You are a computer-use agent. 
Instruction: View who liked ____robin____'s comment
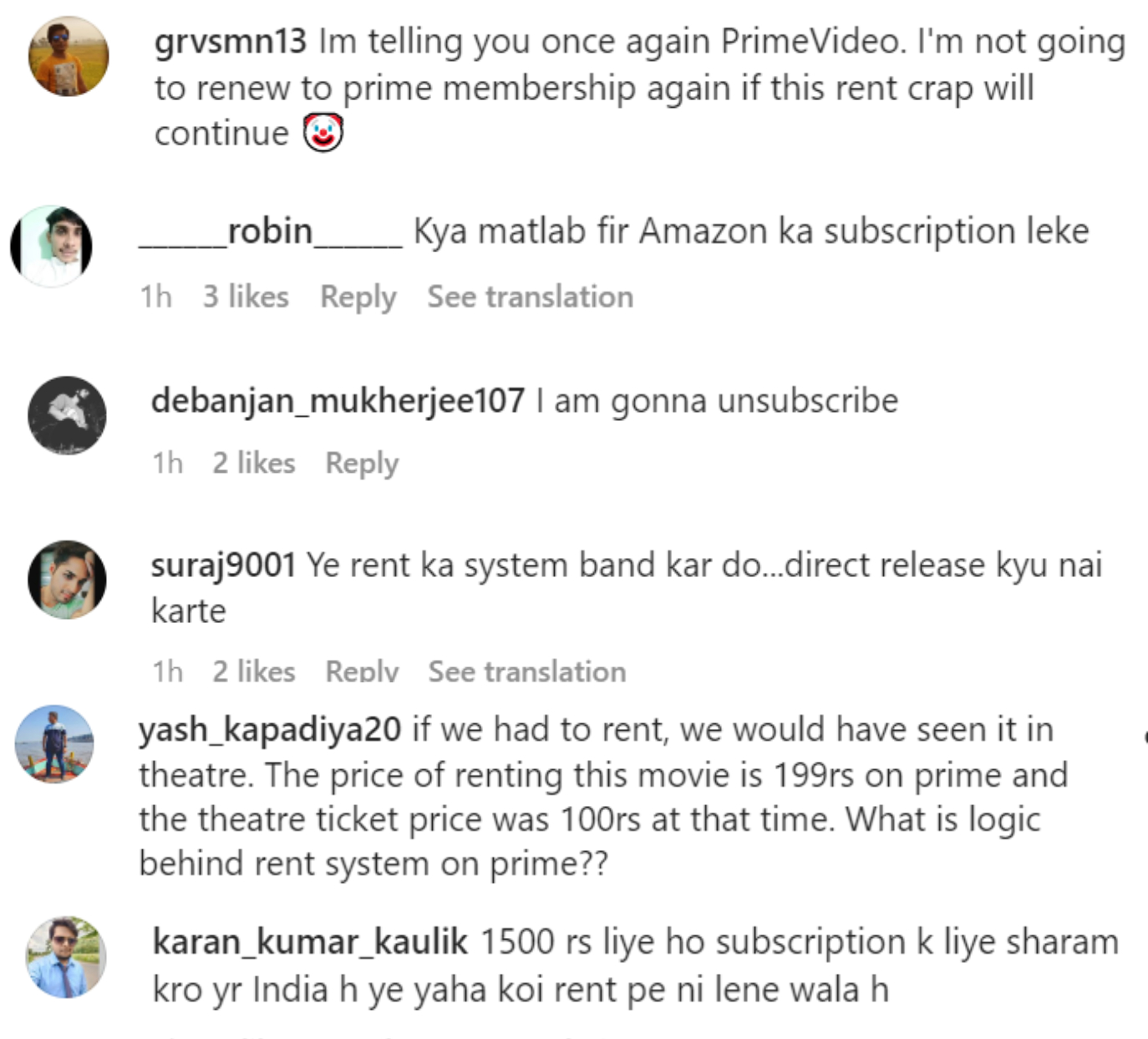[x=246, y=296]
